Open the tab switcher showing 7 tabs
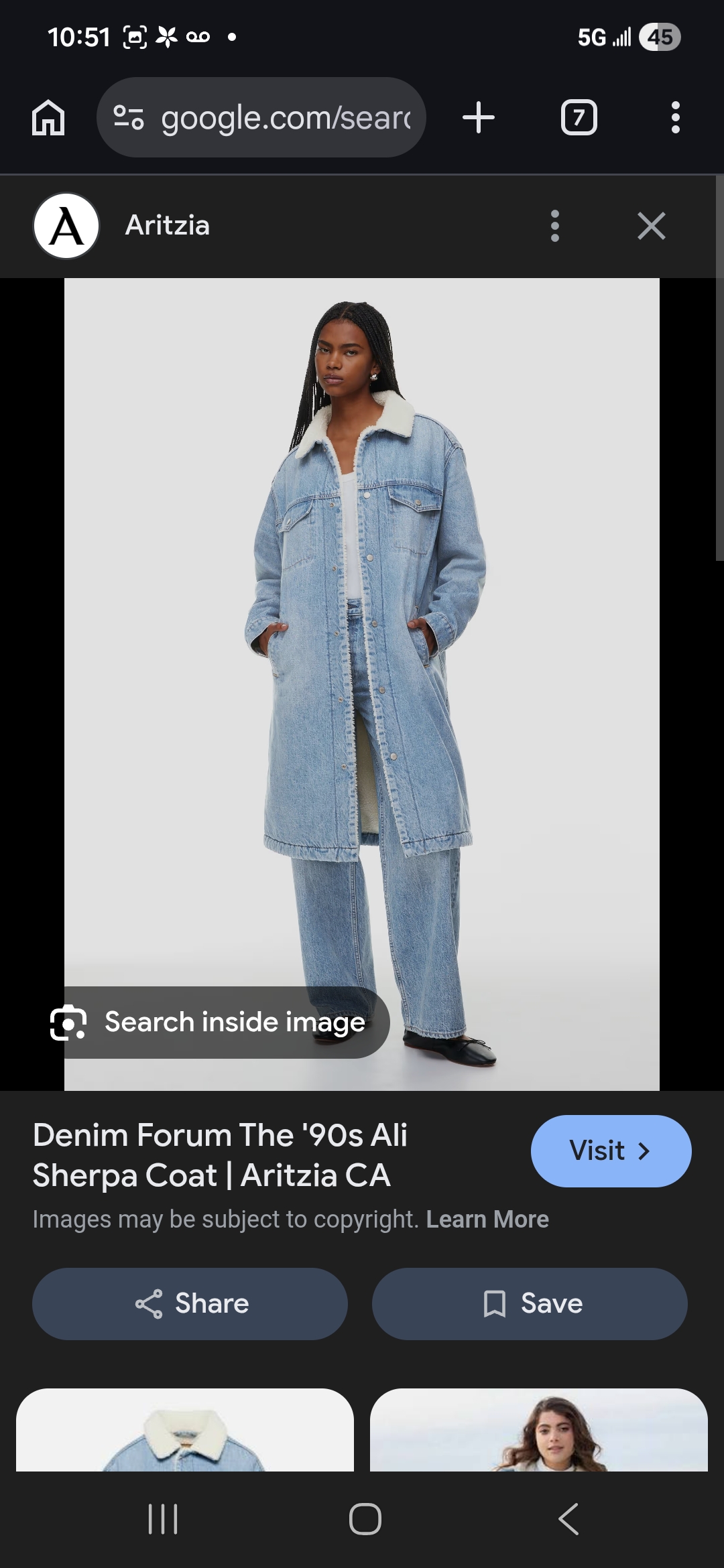Screen dimensions: 724x1568 [x=579, y=118]
